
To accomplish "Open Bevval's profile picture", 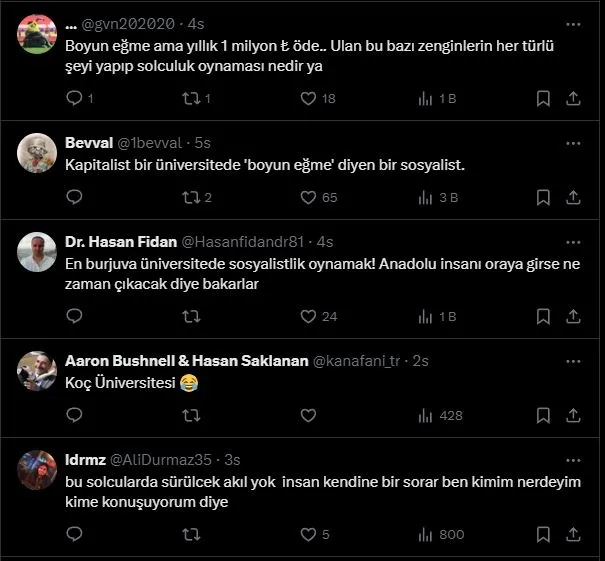I will [37, 153].
